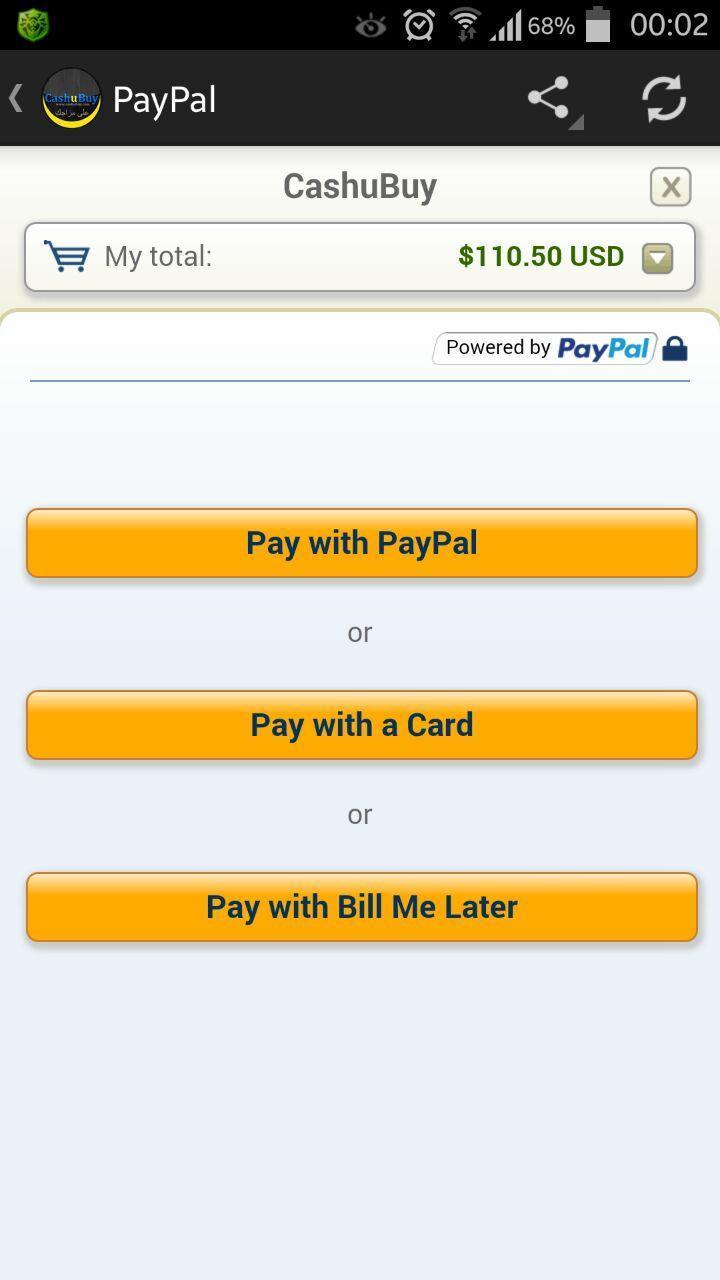Select Pay with PayPal
This screenshot has height=1280, width=720.
(360, 542)
